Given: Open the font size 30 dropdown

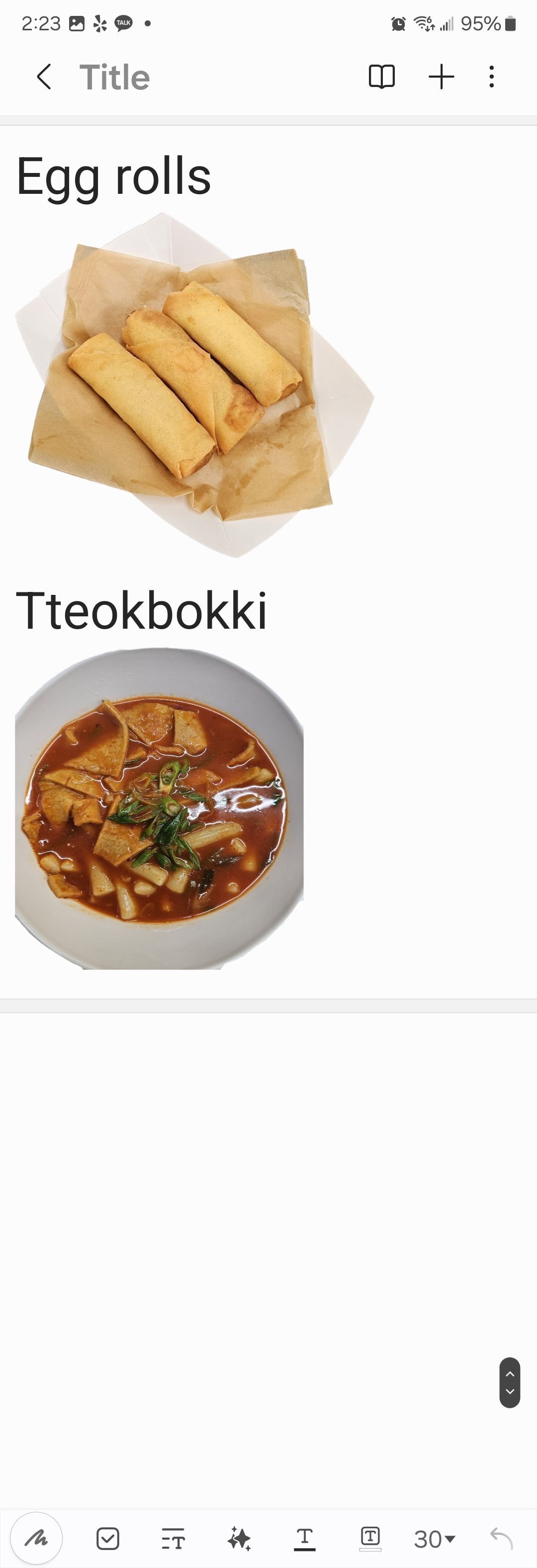Looking at the screenshot, I should pyautogui.click(x=435, y=1538).
